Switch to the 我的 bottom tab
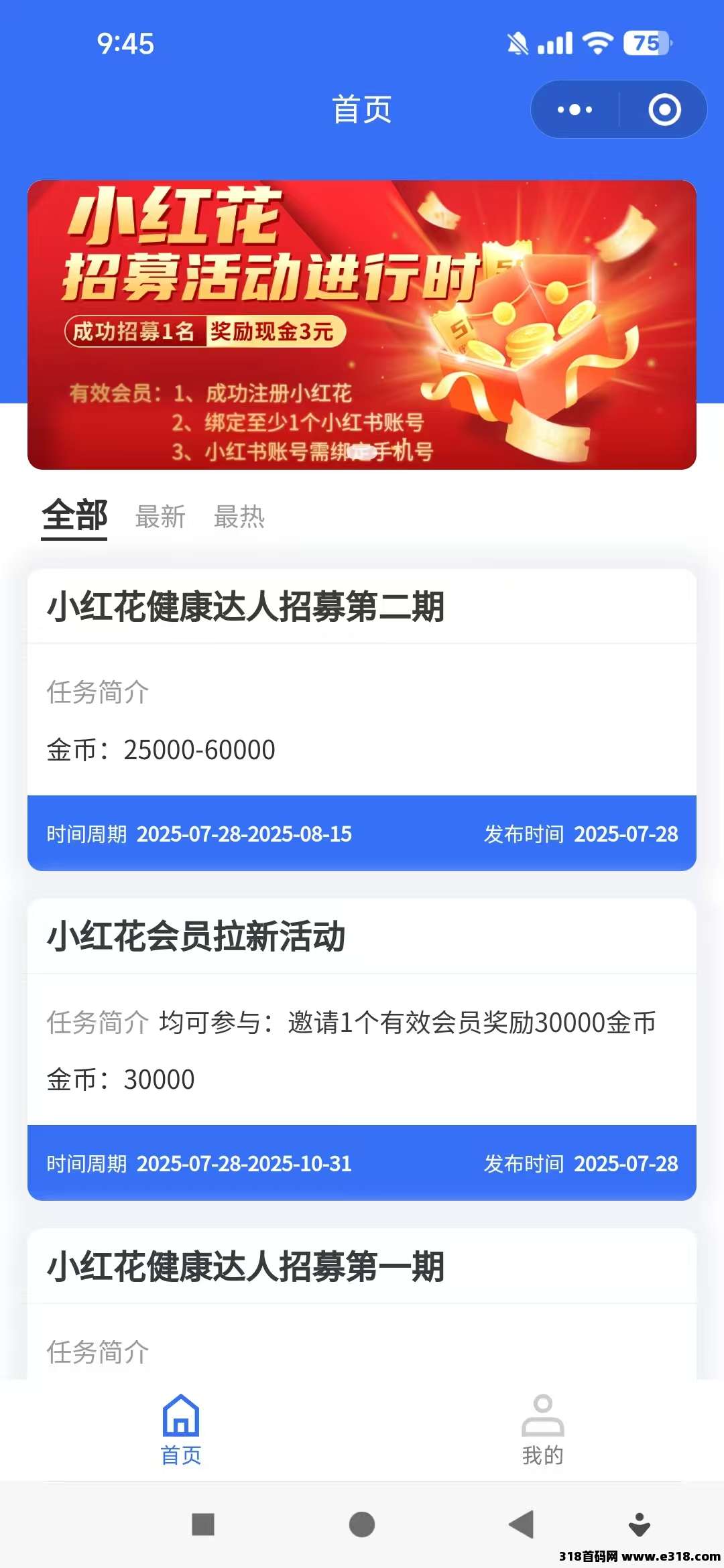 coord(543,1429)
